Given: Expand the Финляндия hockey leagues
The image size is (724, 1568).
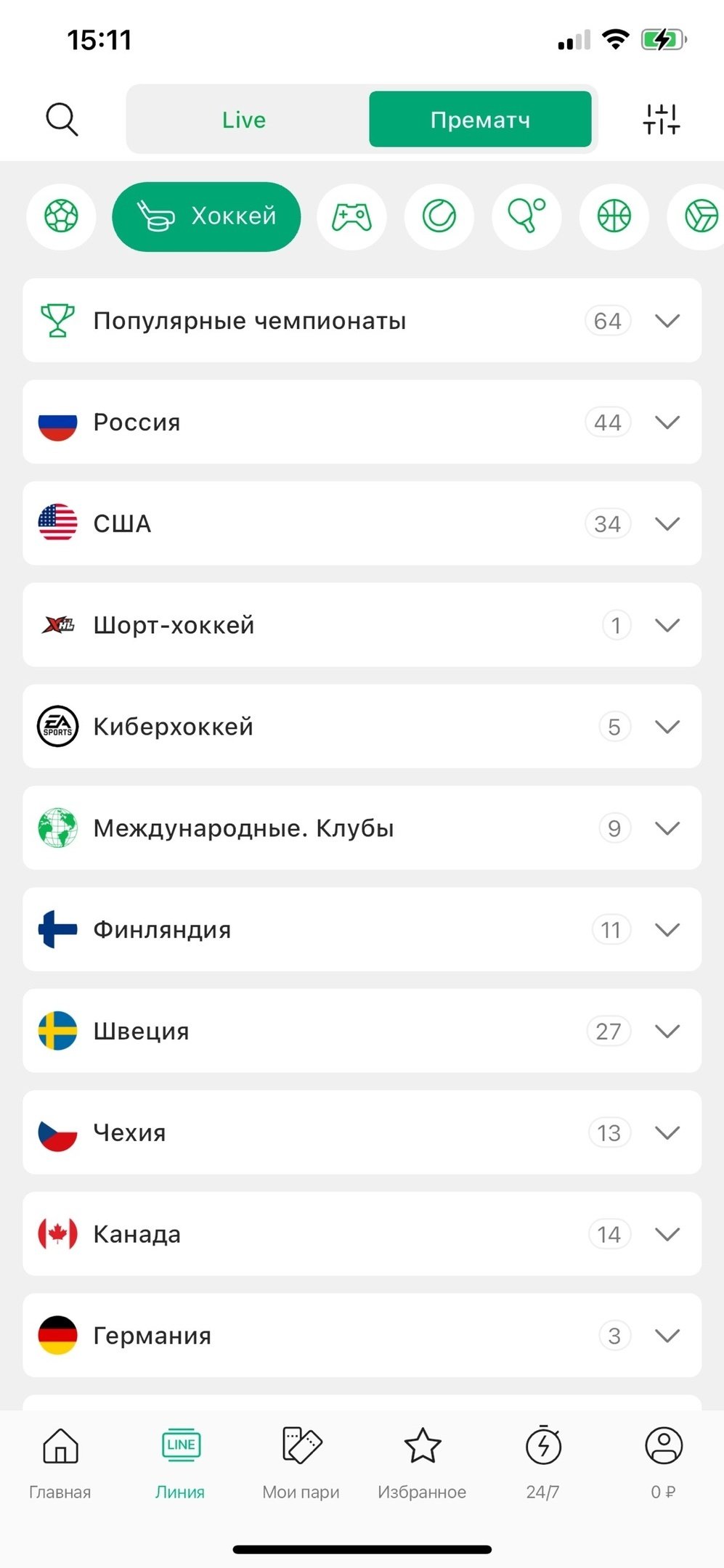Looking at the screenshot, I should click(x=362, y=930).
